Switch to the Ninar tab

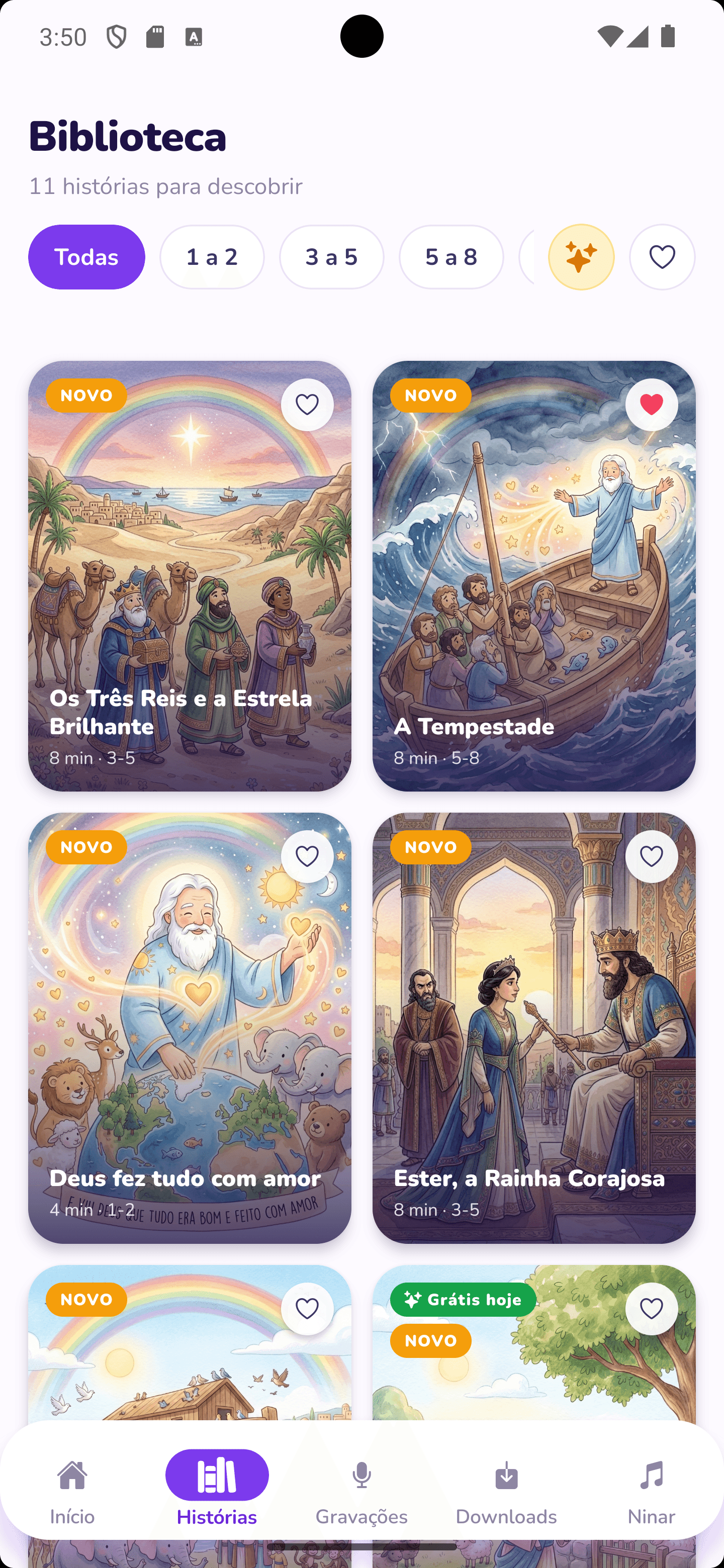tap(651, 1491)
